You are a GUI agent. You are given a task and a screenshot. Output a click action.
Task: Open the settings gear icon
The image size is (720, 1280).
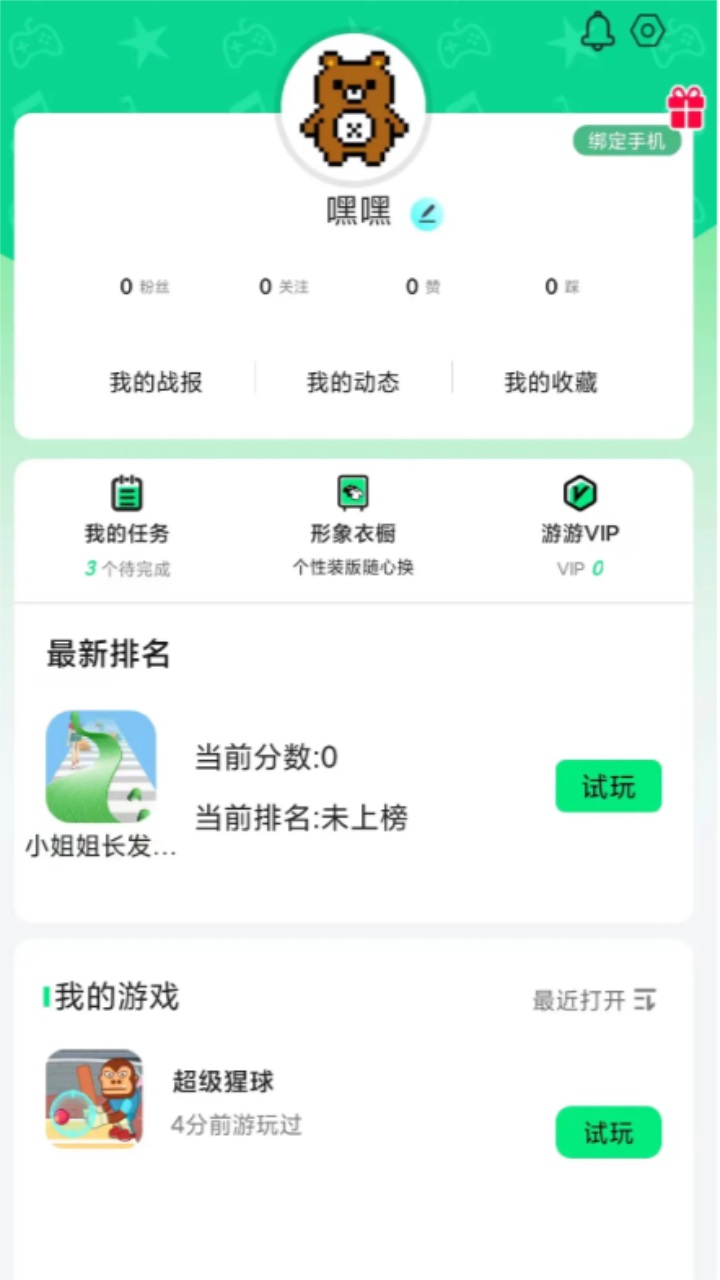[x=647, y=31]
